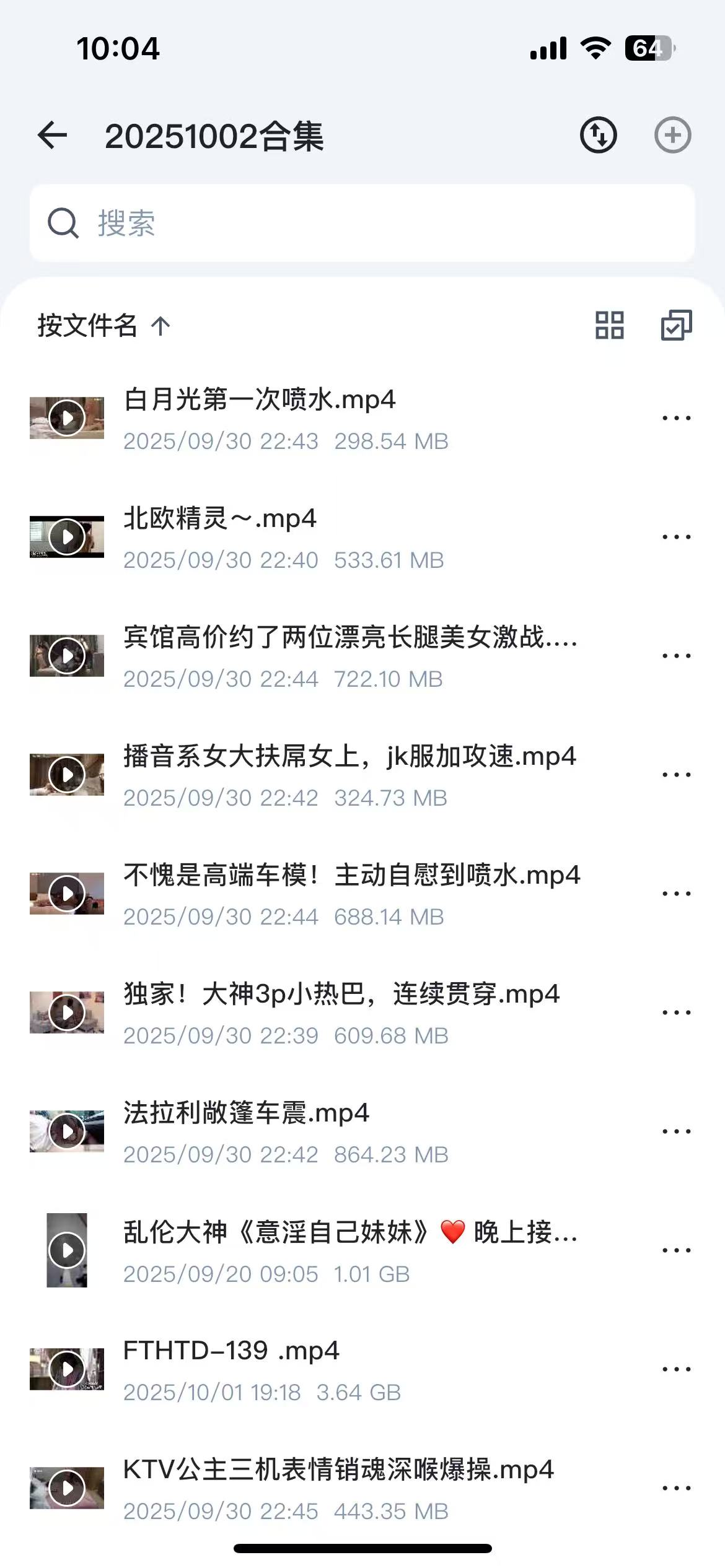This screenshot has height=1568, width=725.
Task: Play the video 北欧精灵～.mp4
Action: tap(67, 536)
